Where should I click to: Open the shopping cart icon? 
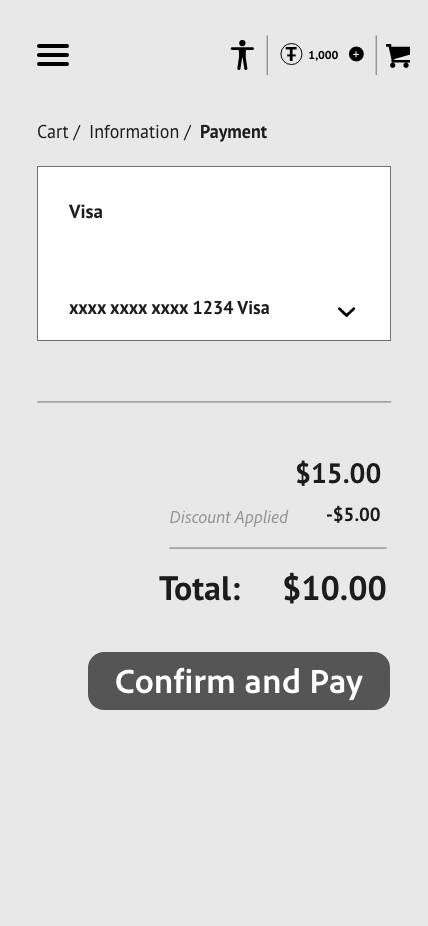pos(398,56)
